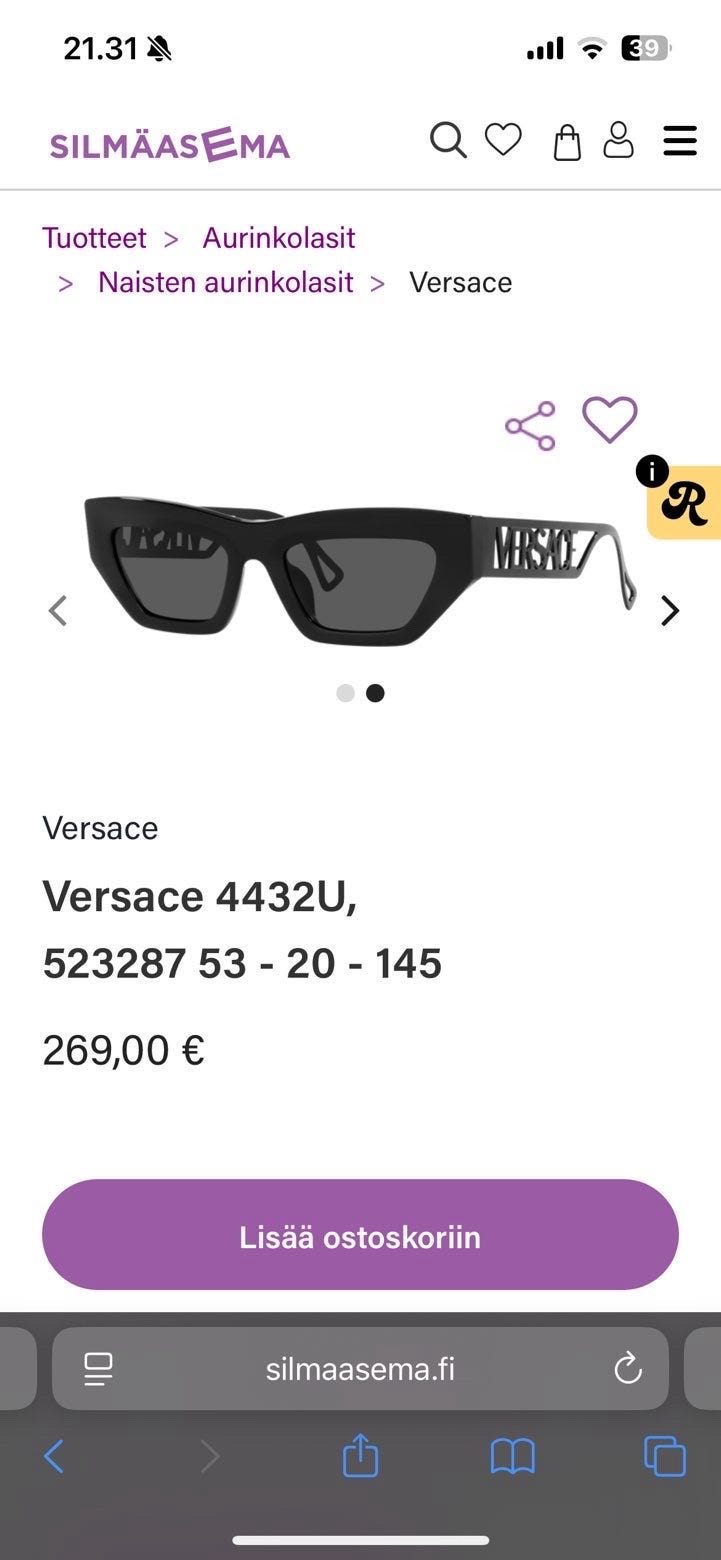Open Safari bookmarks
This screenshot has width=721, height=1560.
pyautogui.click(x=512, y=1456)
